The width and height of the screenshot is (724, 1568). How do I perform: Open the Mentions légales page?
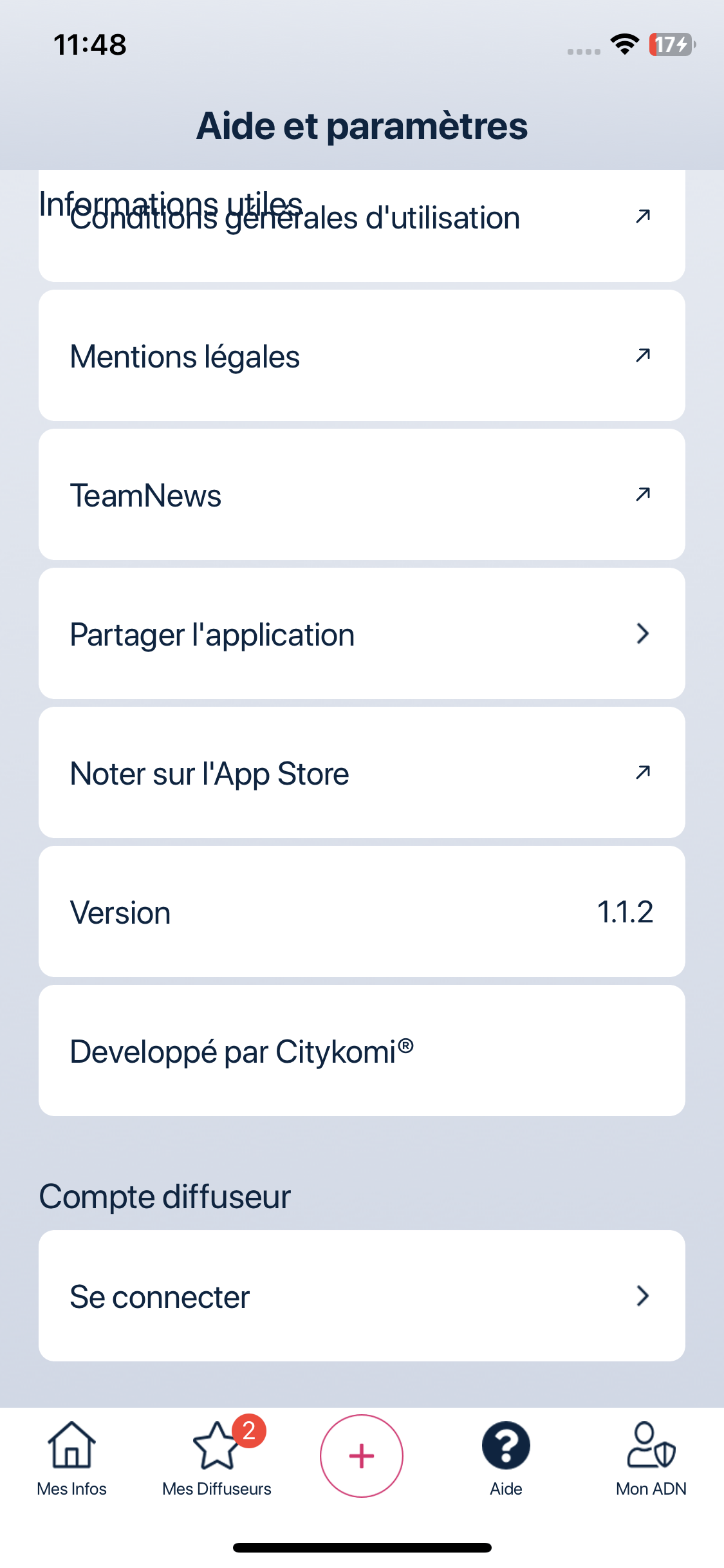pyautogui.click(x=362, y=356)
